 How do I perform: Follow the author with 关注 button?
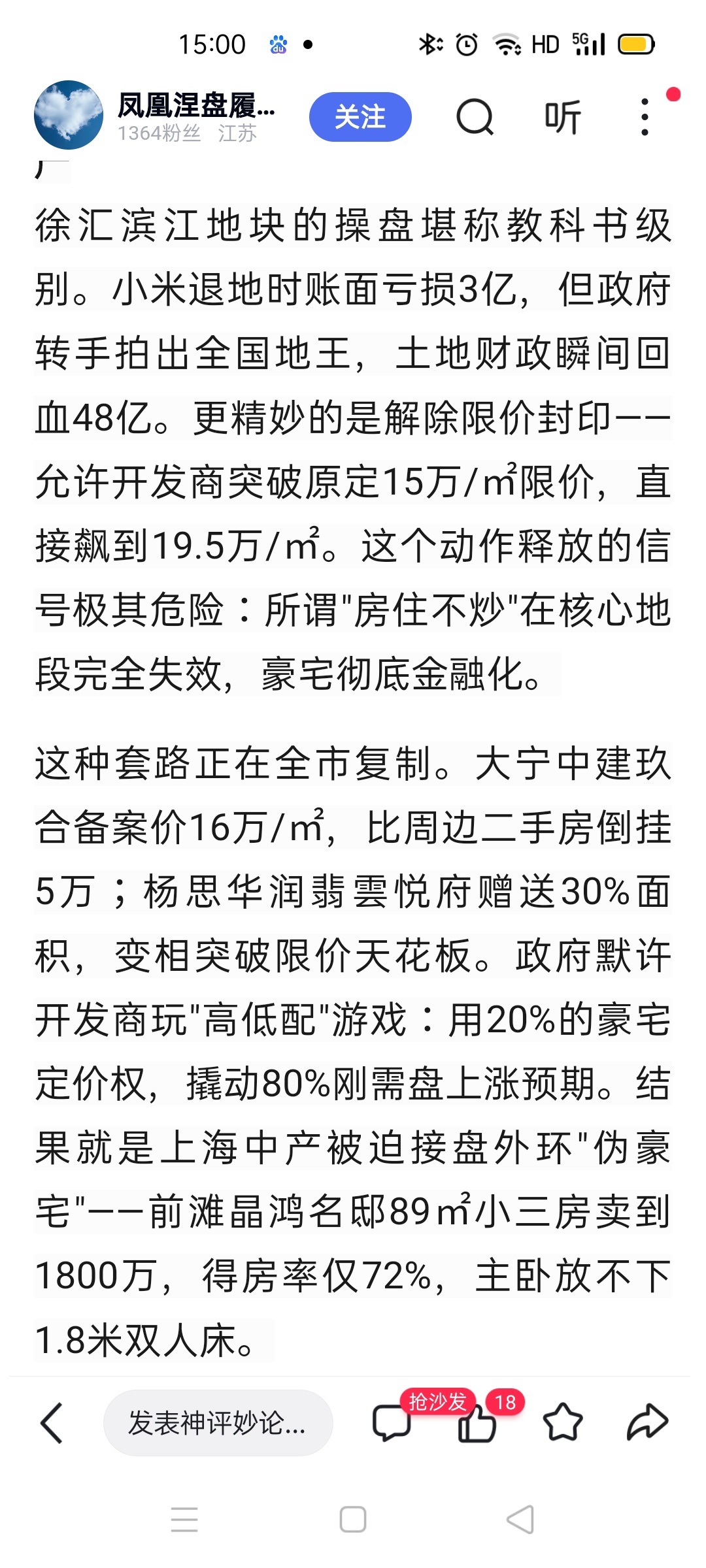360,117
